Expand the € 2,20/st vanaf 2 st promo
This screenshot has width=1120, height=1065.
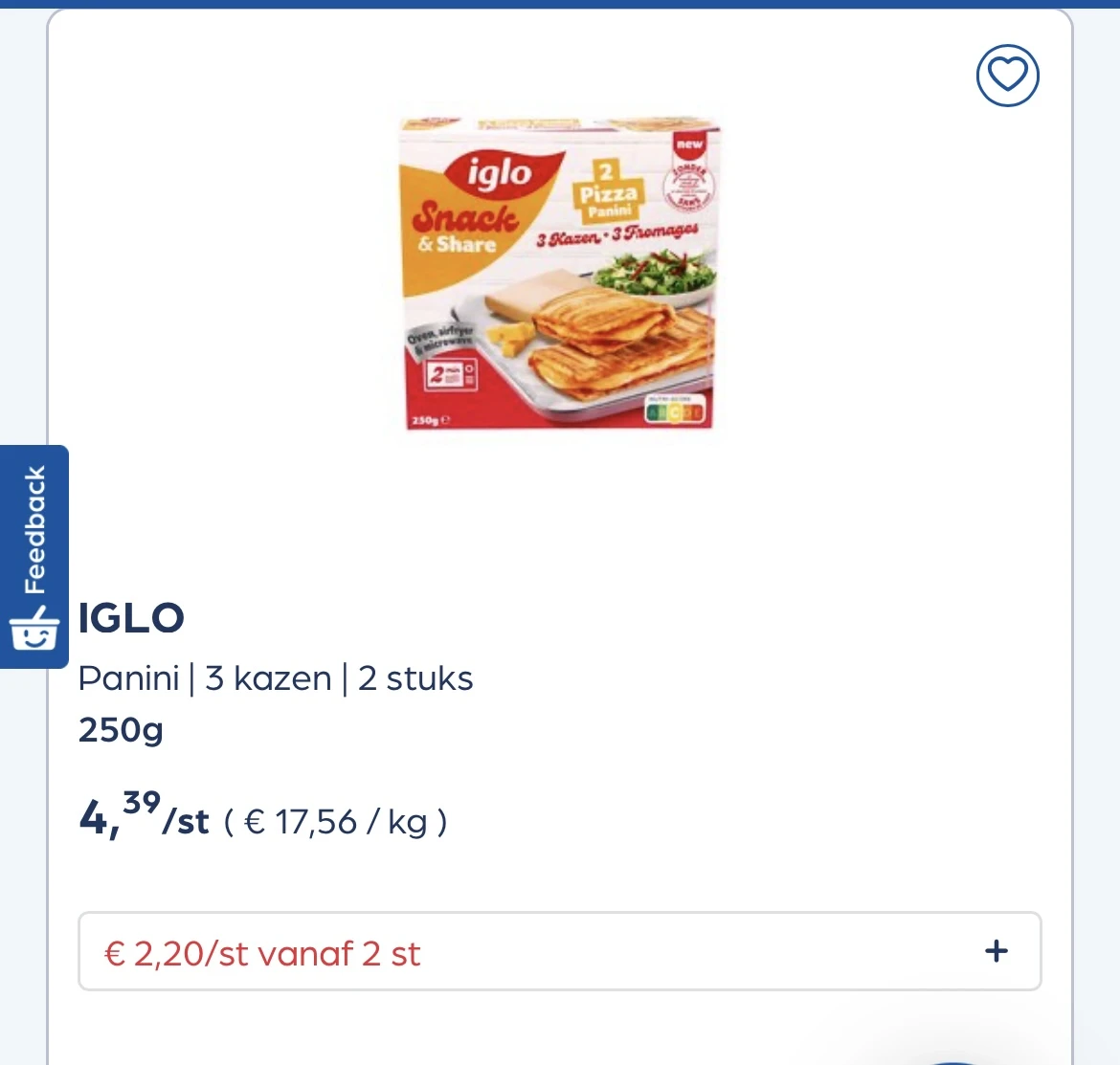996,951
